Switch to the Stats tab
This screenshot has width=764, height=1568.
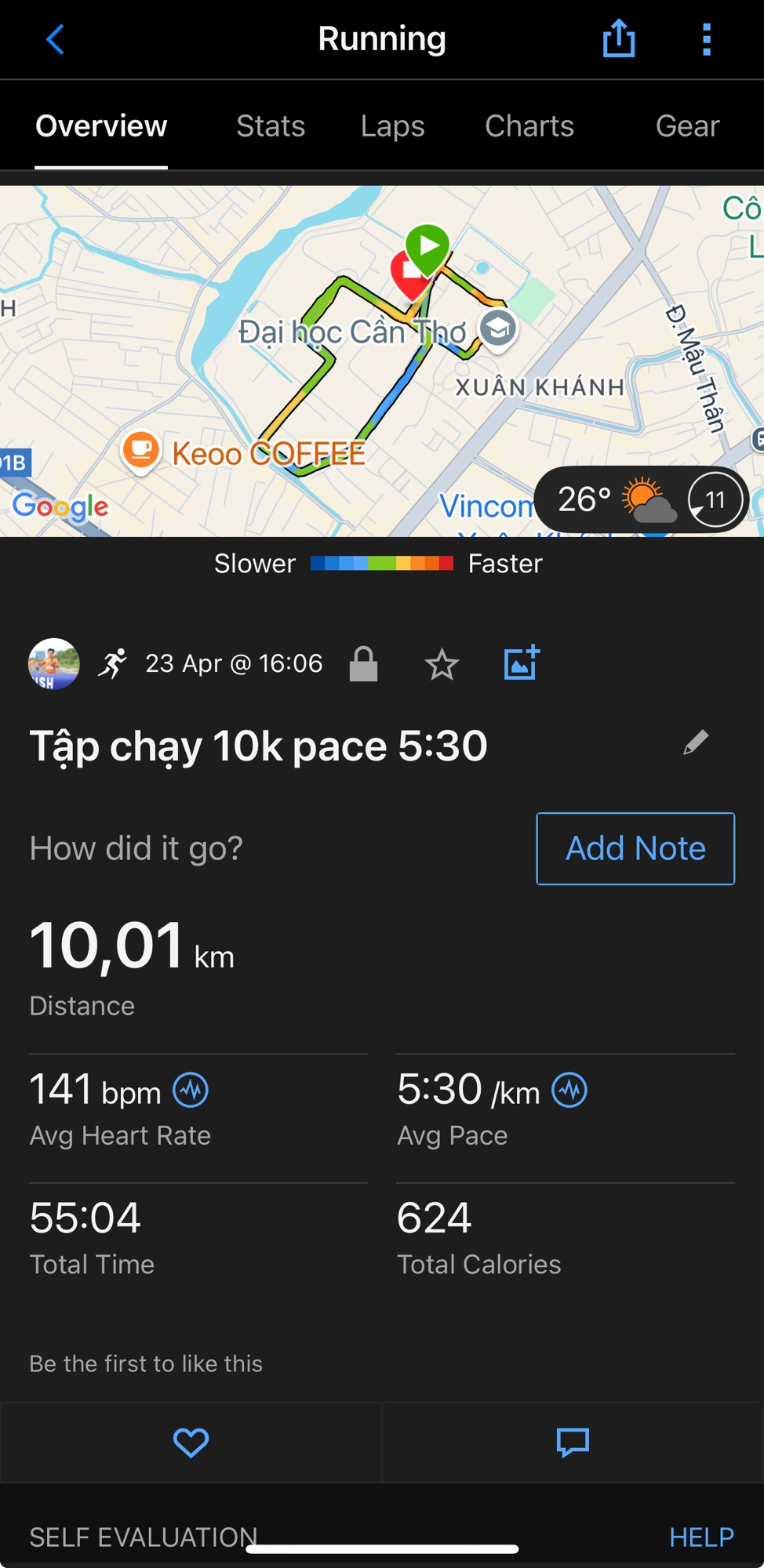pyautogui.click(x=270, y=125)
